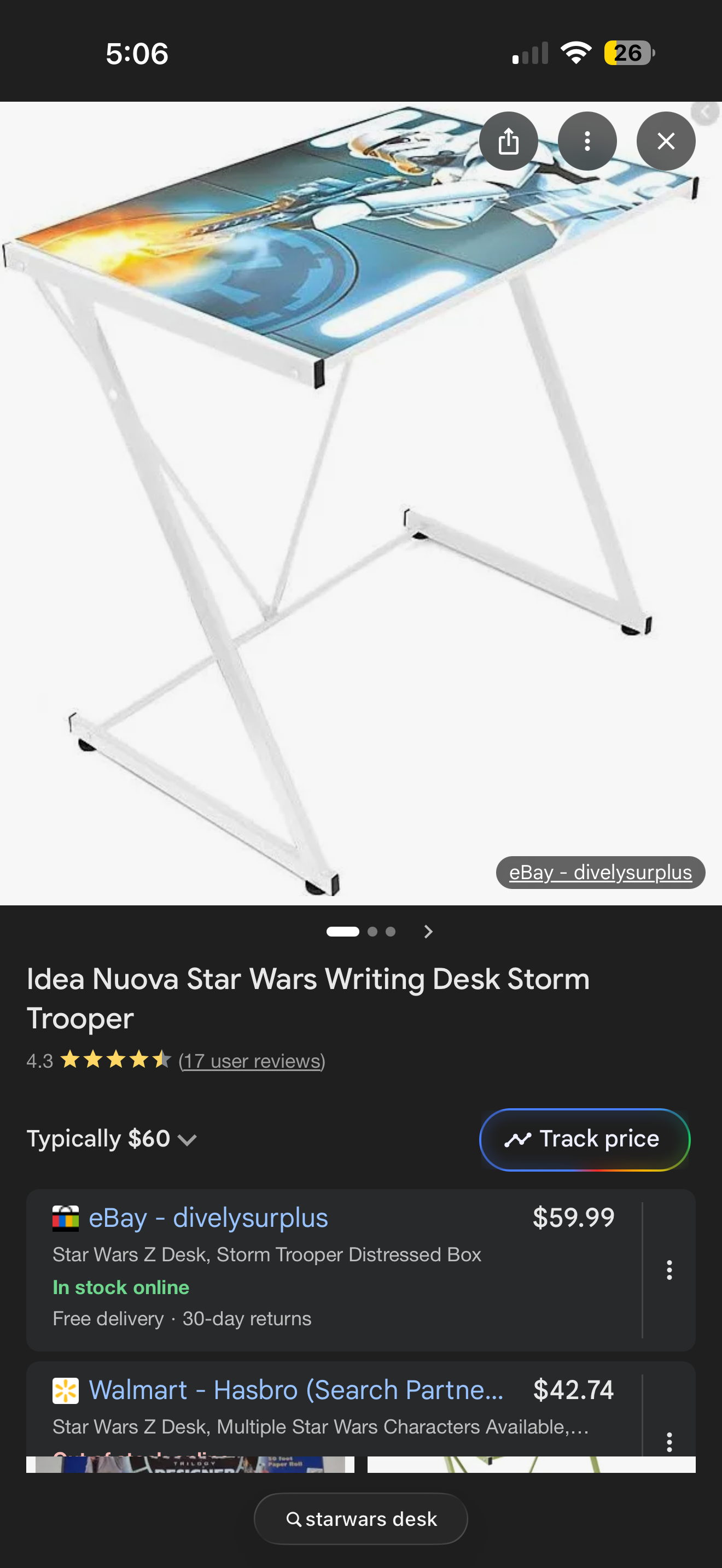Screen dimensions: 722x1568
Task: Open more options for the eBay offer
Action: 669,1269
